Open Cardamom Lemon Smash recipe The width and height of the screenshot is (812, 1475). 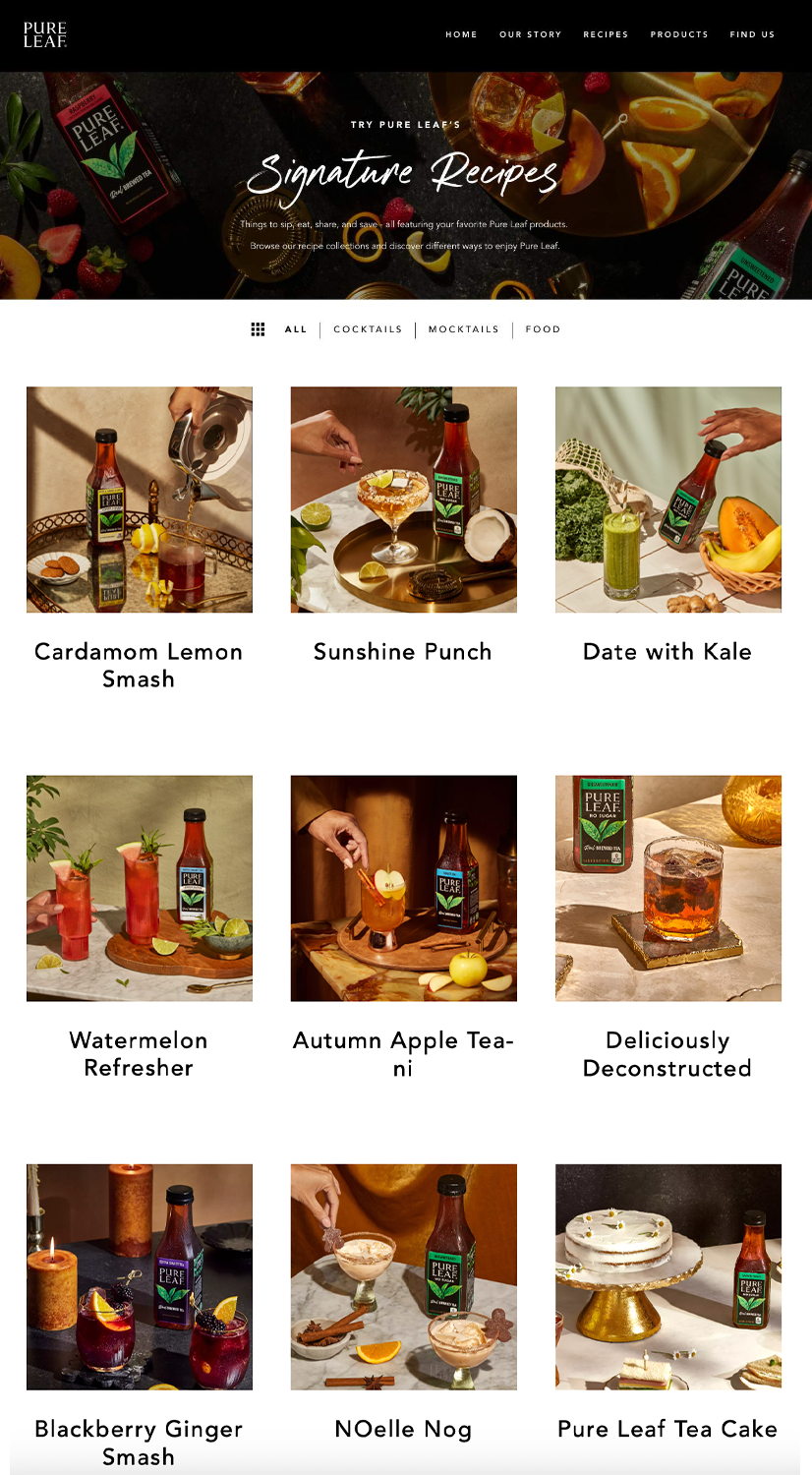pos(139,500)
